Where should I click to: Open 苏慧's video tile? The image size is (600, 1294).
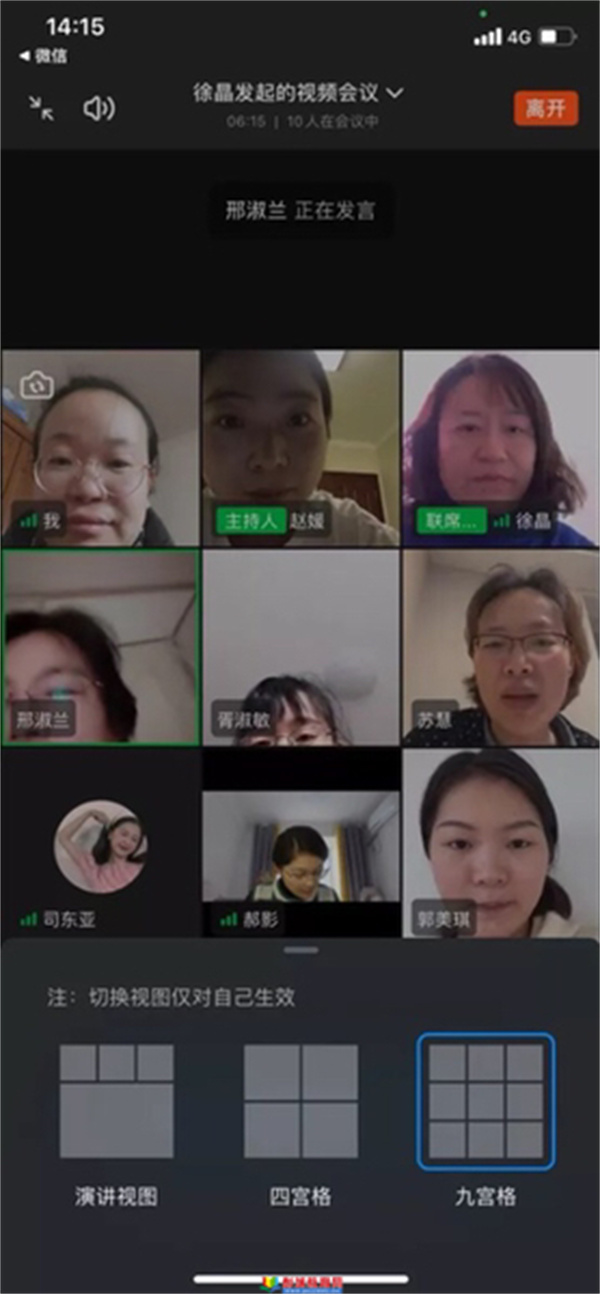[x=500, y=646]
